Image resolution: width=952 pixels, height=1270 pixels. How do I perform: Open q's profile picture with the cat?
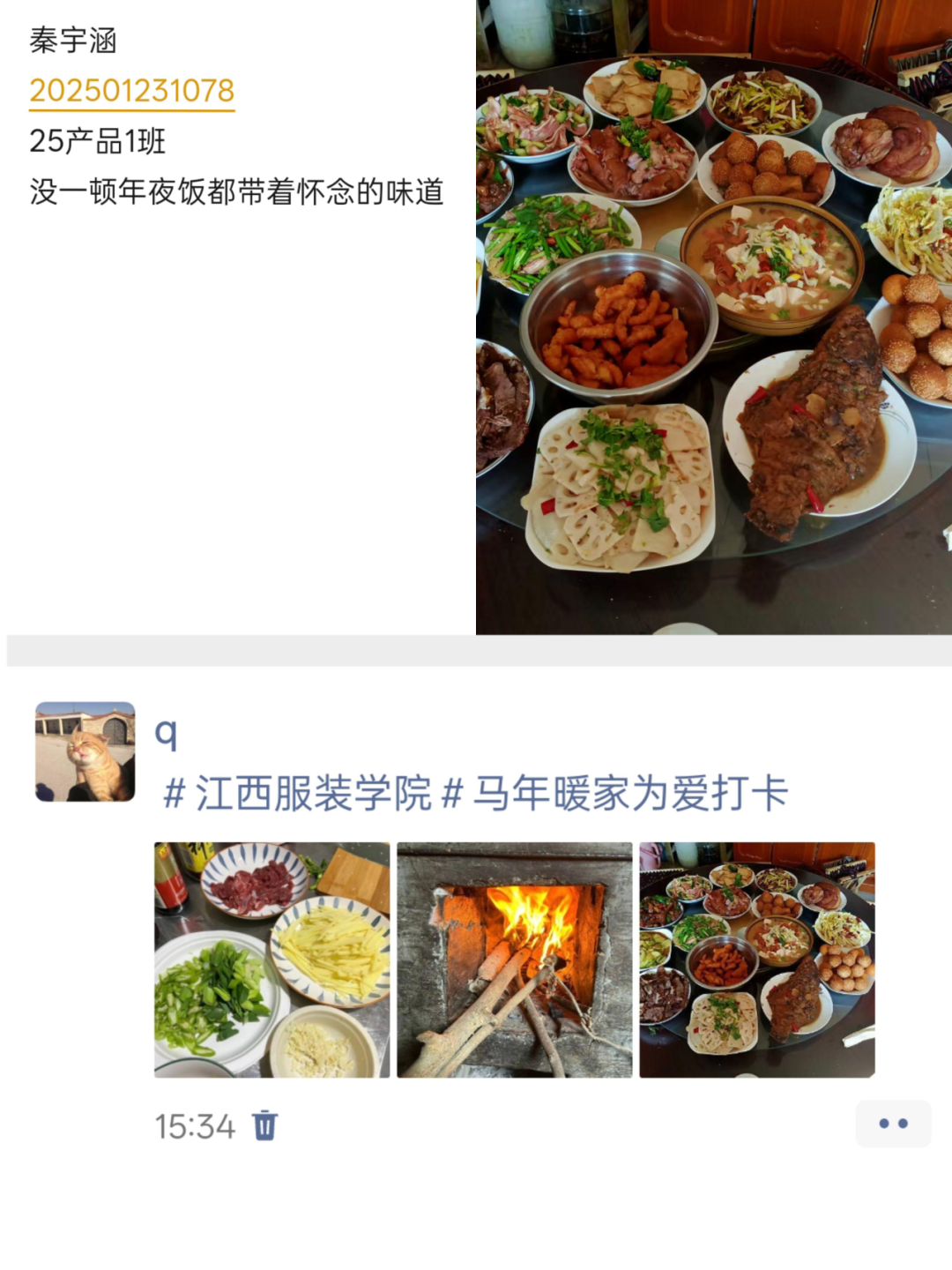point(85,751)
